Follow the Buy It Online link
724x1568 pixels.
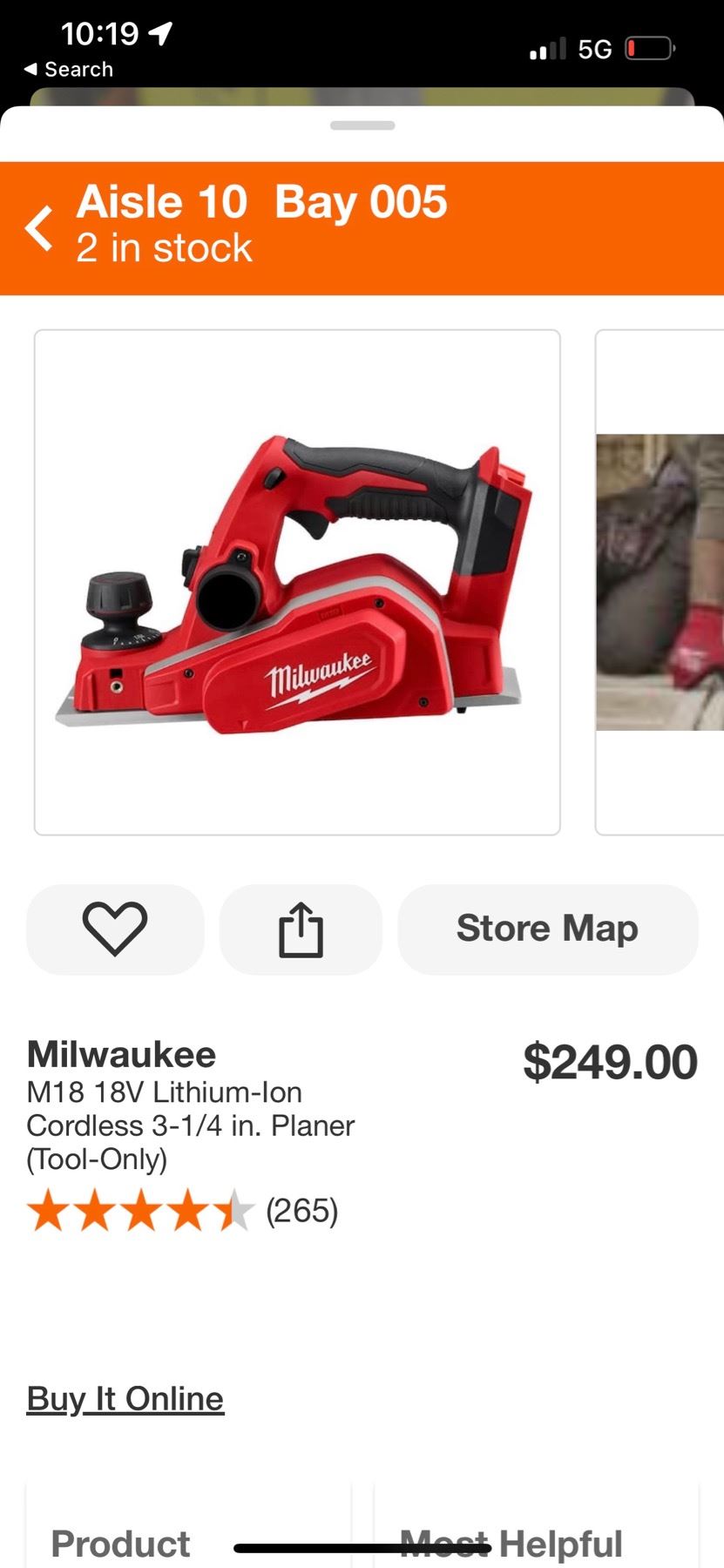pos(125,1398)
